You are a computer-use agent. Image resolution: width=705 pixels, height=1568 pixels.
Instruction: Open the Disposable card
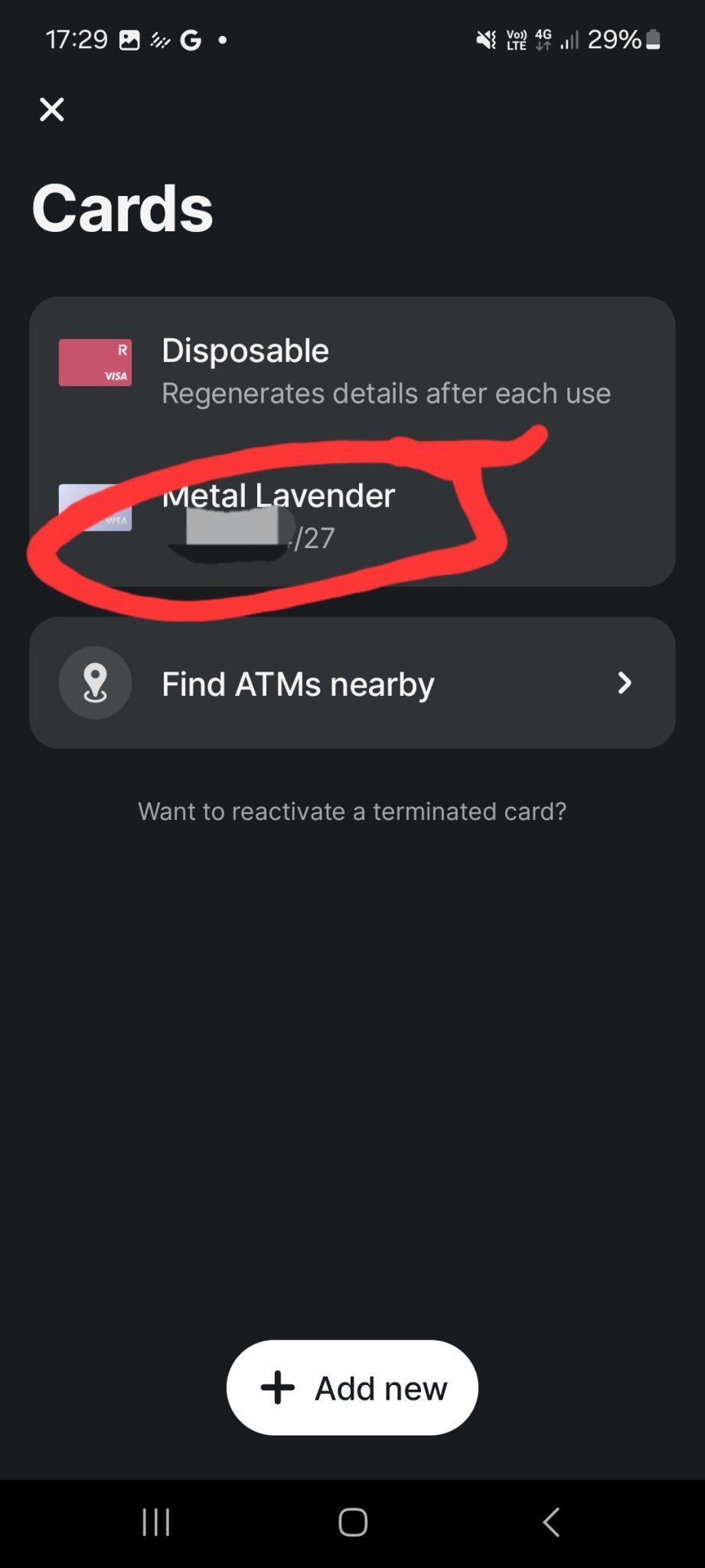point(352,371)
